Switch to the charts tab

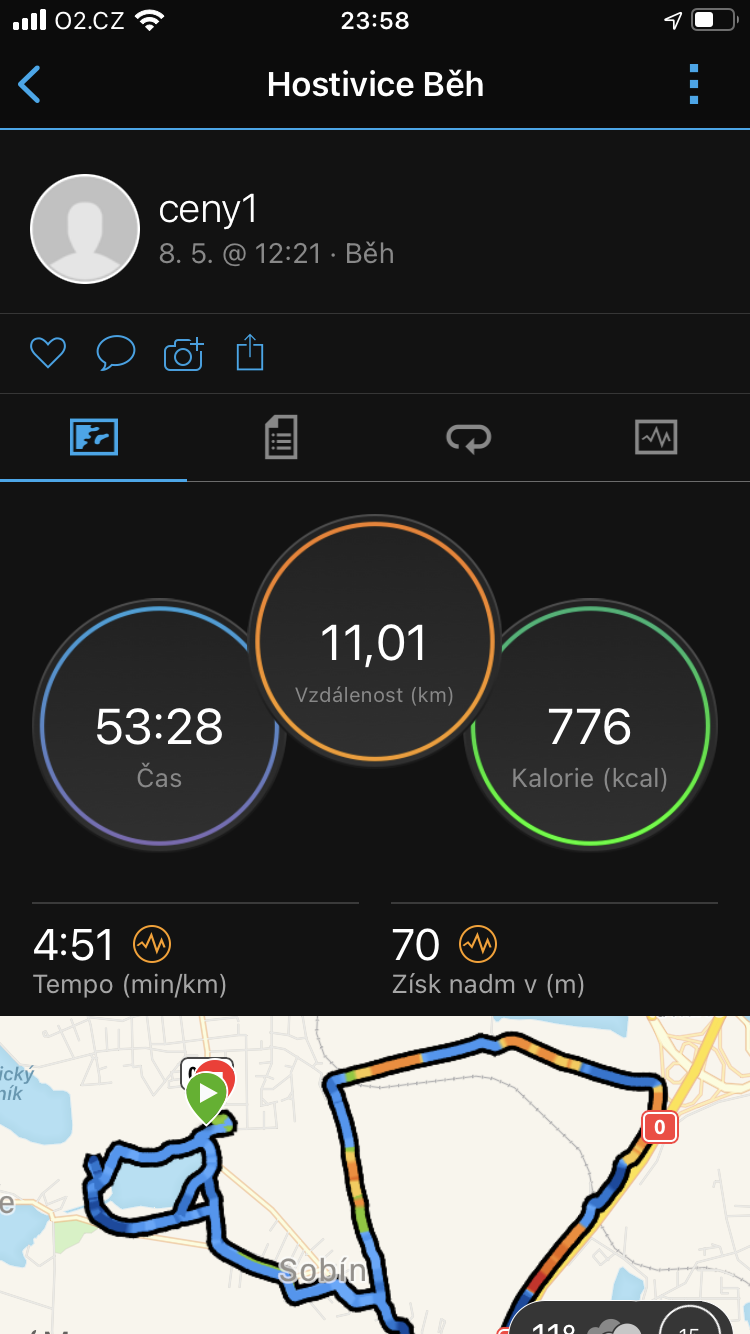click(x=656, y=437)
